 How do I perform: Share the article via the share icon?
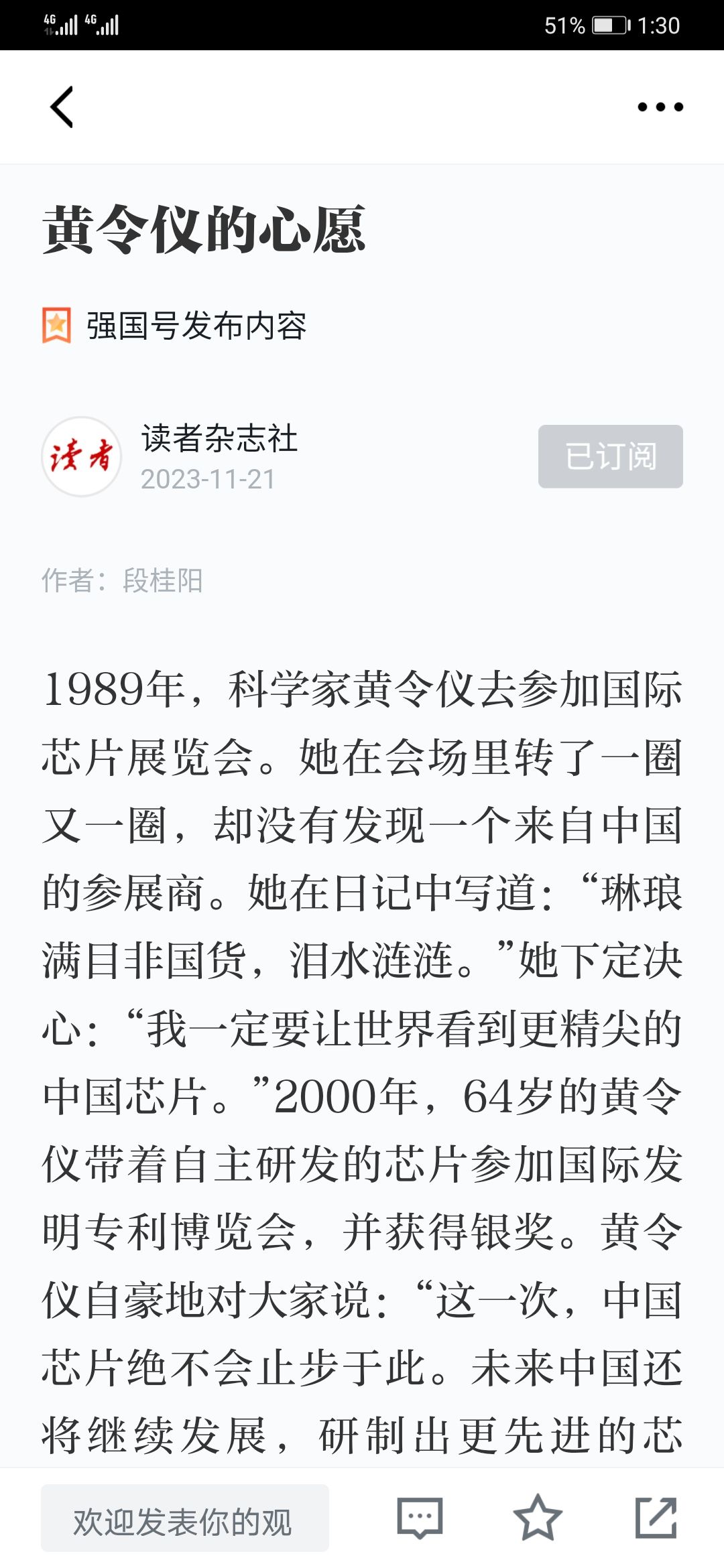click(656, 1517)
